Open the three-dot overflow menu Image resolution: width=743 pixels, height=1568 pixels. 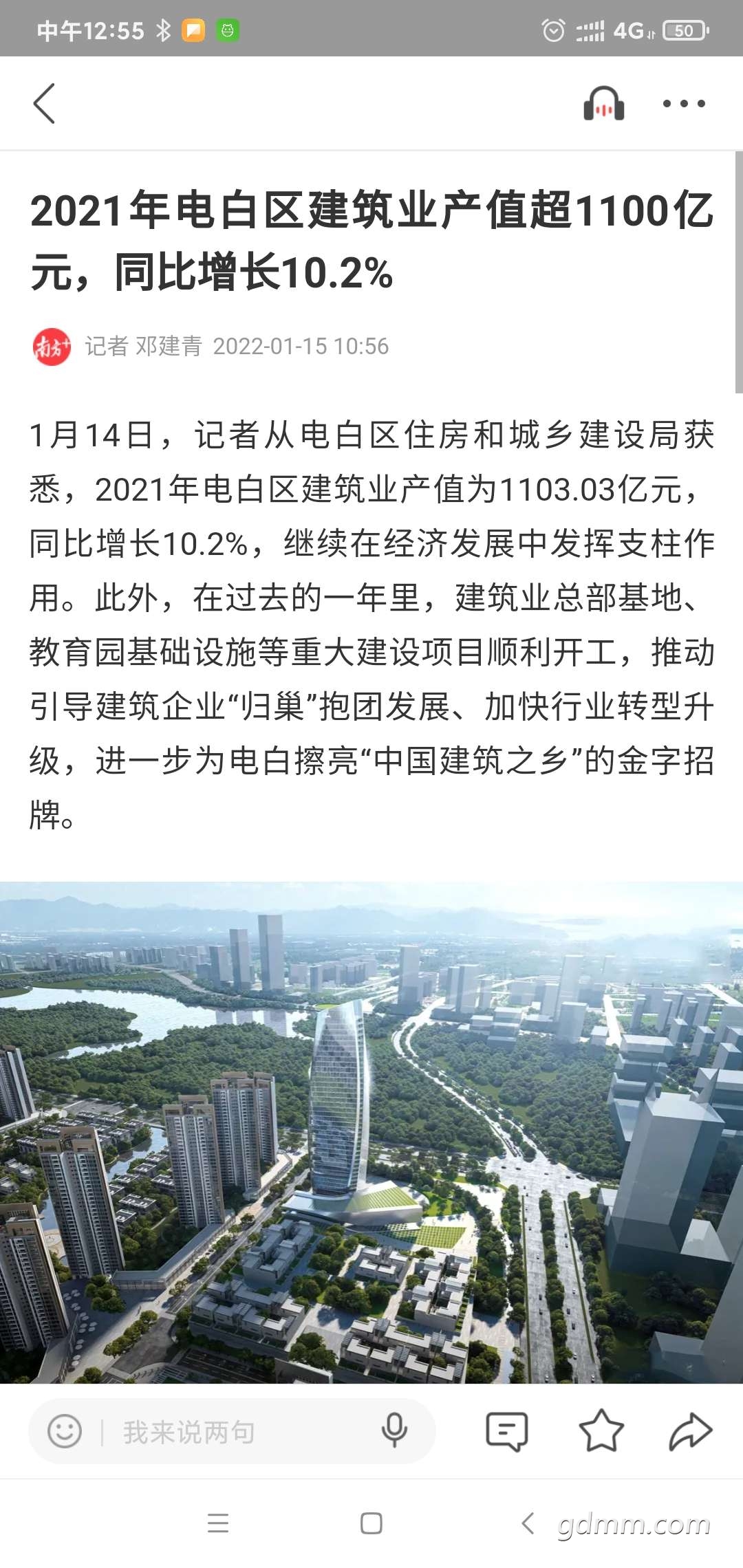[x=684, y=104]
